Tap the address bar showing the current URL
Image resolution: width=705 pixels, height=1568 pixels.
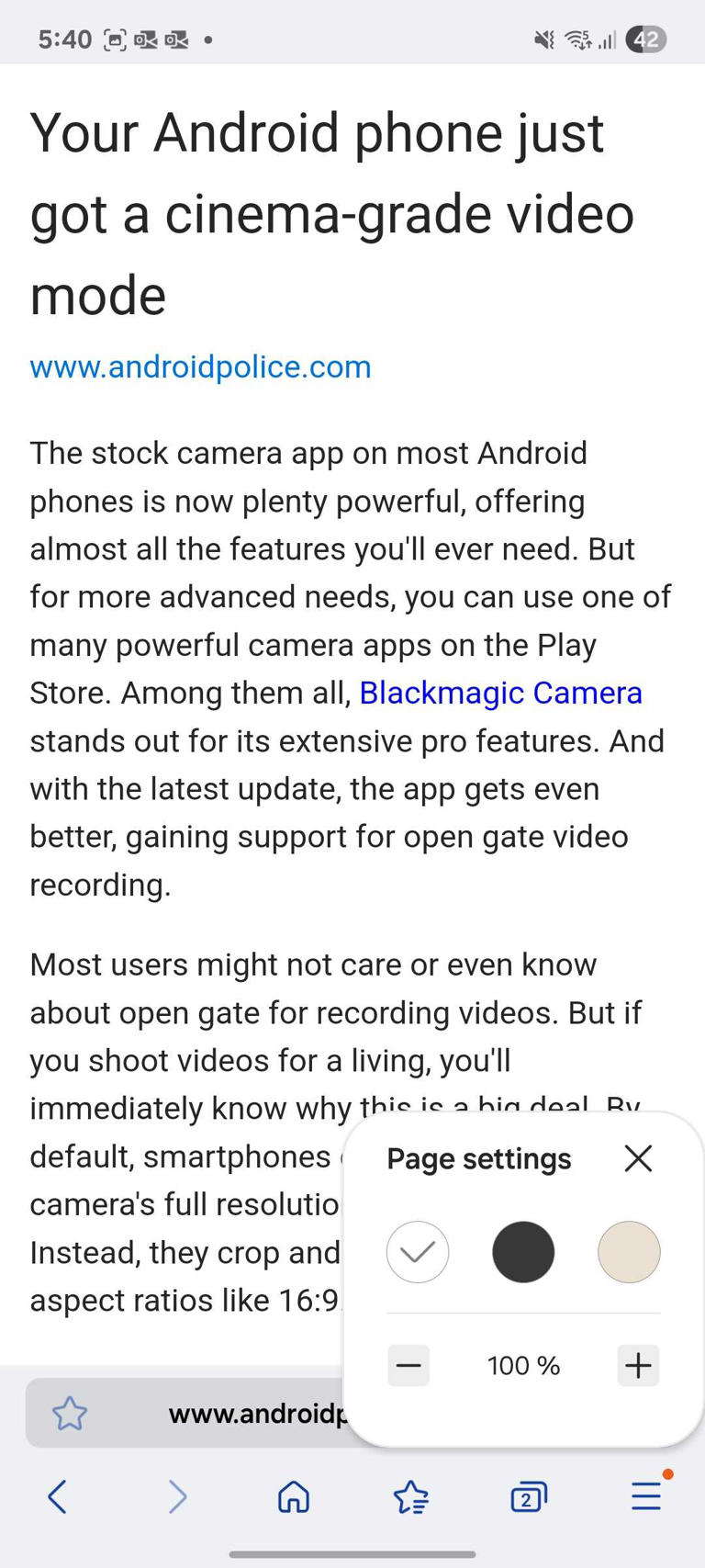(257, 1413)
